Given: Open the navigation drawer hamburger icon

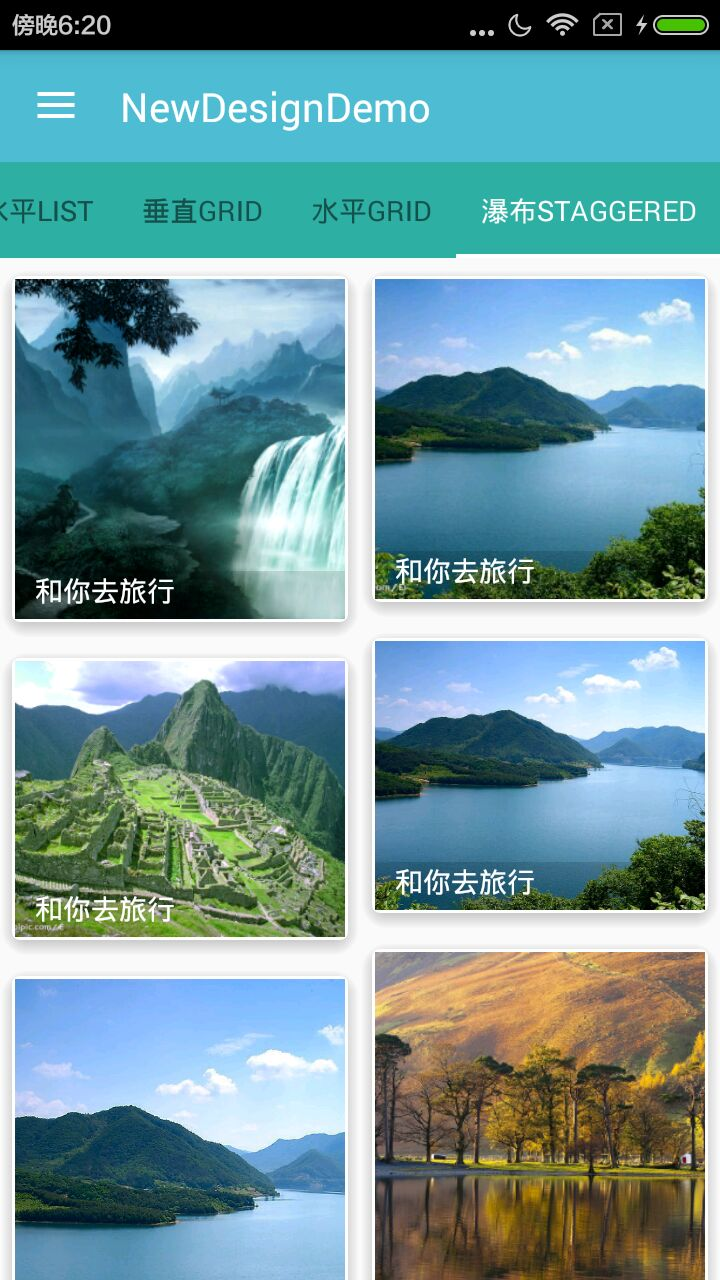Looking at the screenshot, I should [55, 106].
